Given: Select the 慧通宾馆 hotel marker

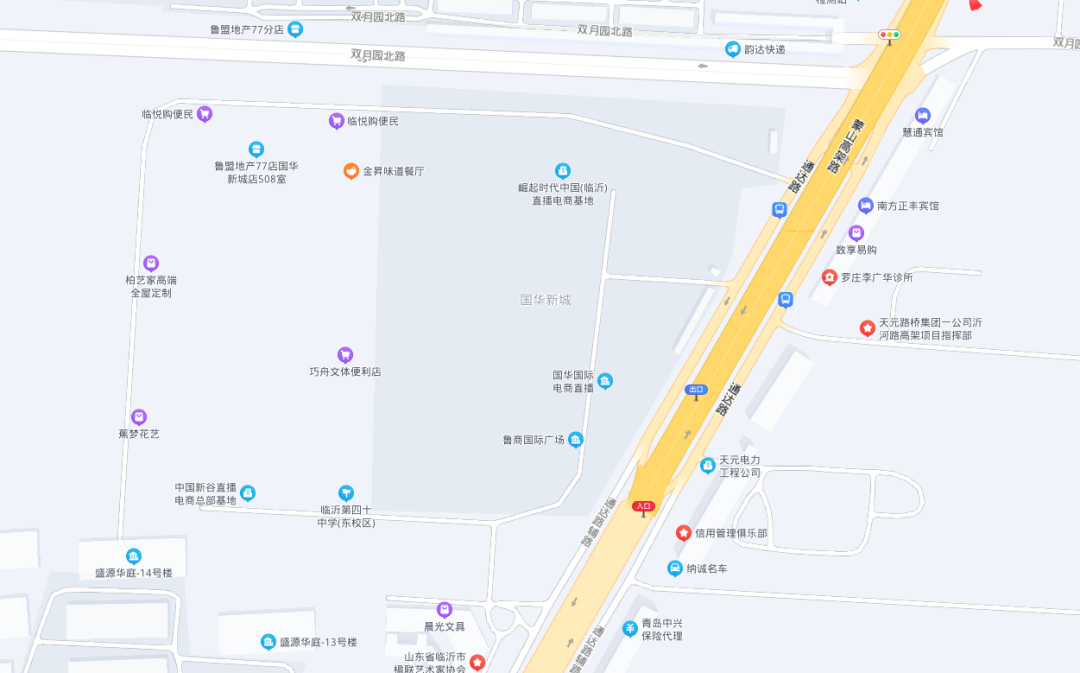Looking at the screenshot, I should [922, 116].
